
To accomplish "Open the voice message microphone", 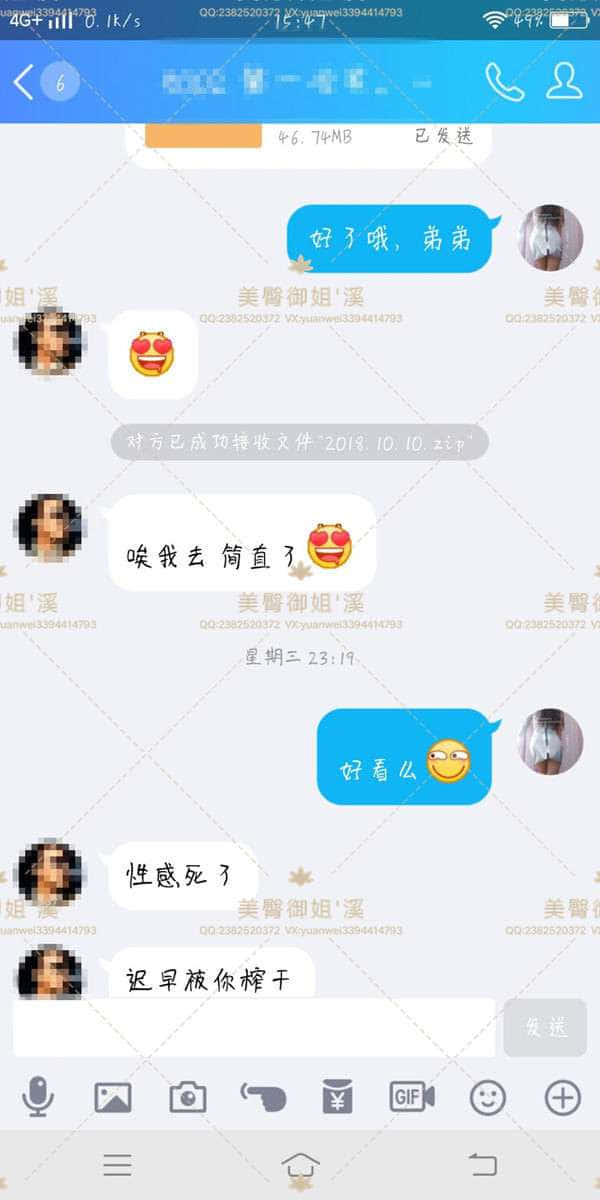I will point(38,1098).
